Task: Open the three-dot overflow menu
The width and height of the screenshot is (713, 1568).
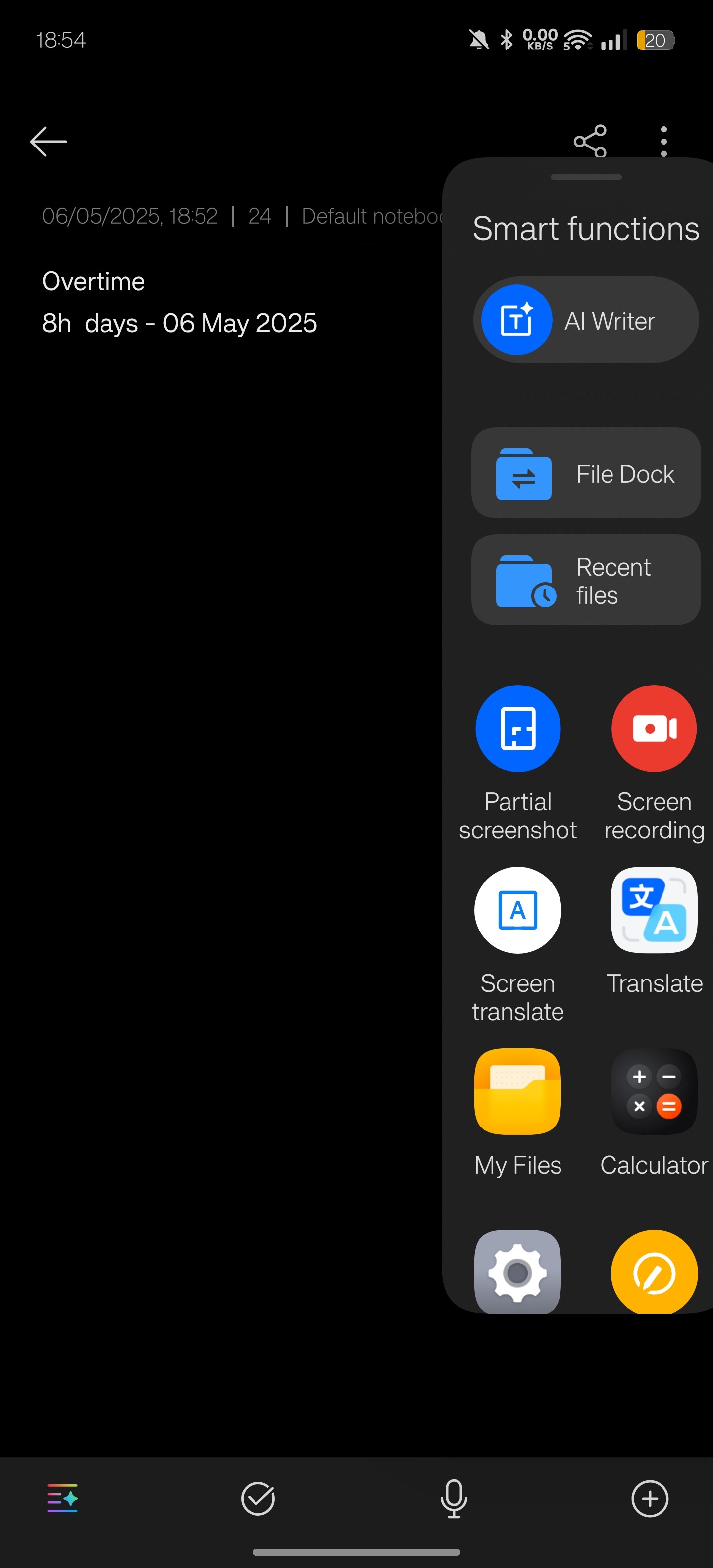Action: click(x=663, y=141)
